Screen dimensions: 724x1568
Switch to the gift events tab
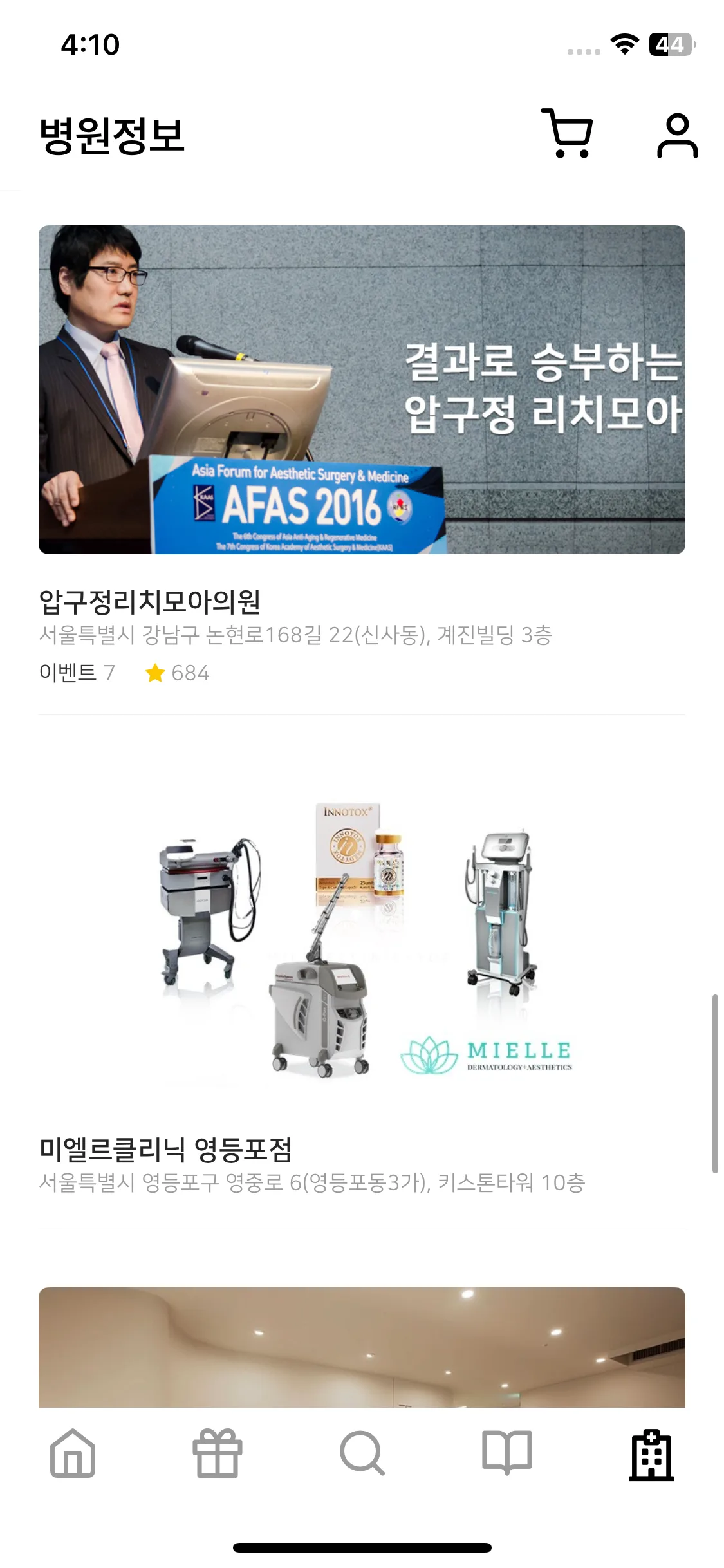tap(218, 1453)
